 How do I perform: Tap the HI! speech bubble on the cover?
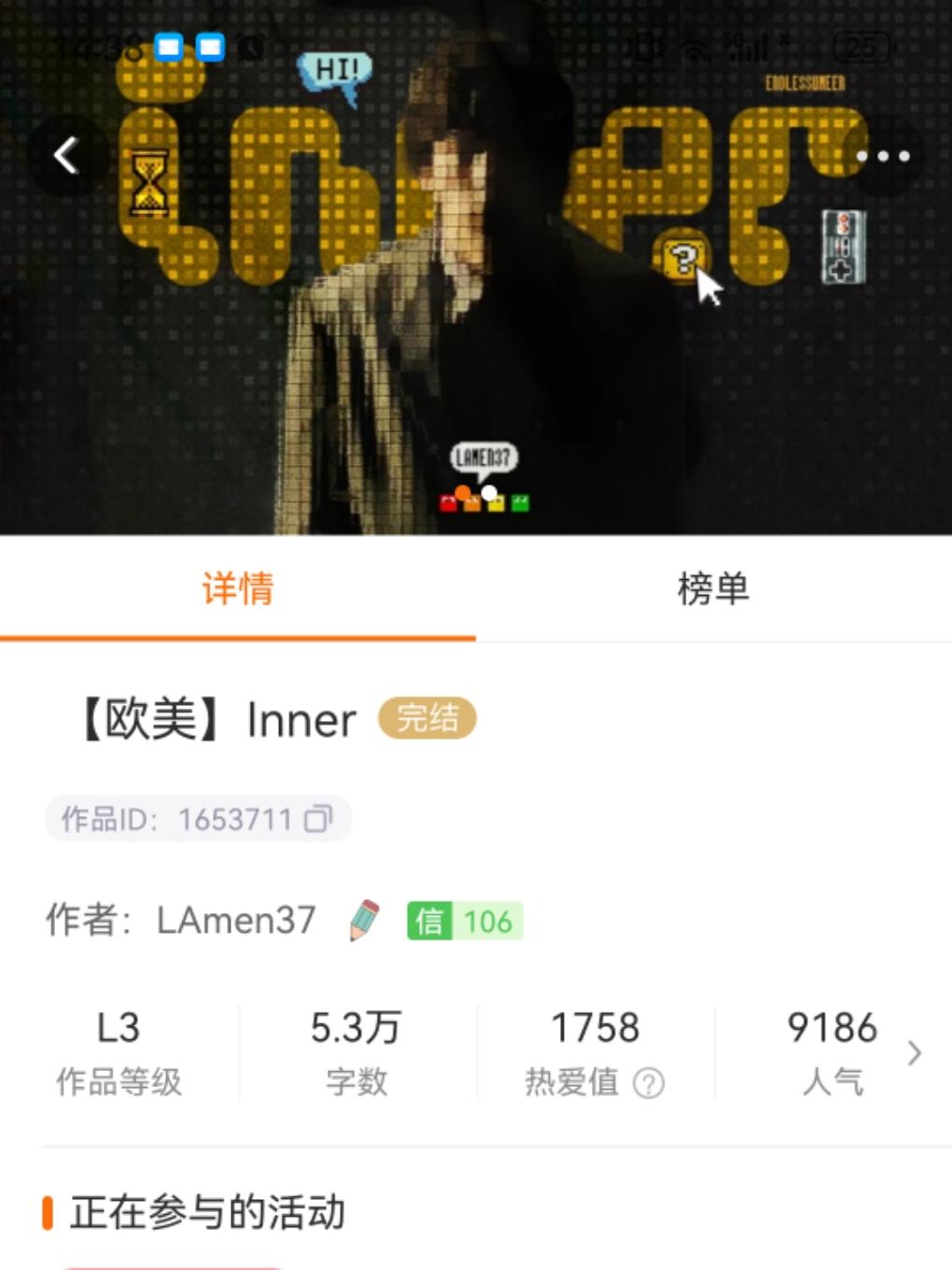pyautogui.click(x=337, y=69)
